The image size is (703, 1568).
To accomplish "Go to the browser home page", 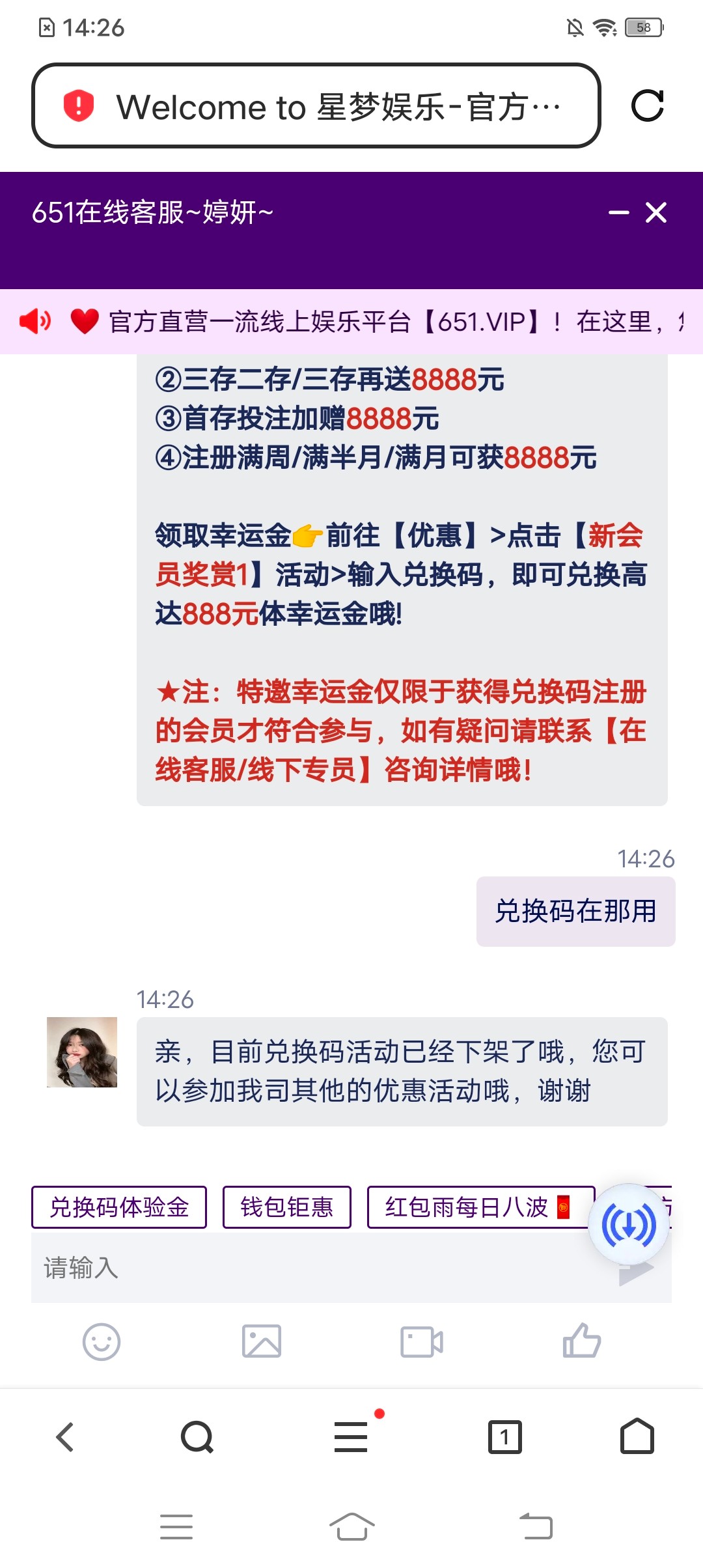I will point(637,1437).
